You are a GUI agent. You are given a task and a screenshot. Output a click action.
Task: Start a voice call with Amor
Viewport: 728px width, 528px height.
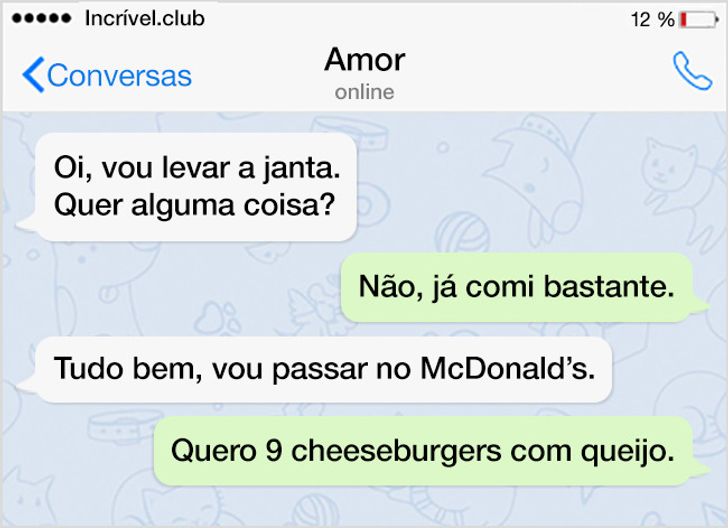(691, 72)
